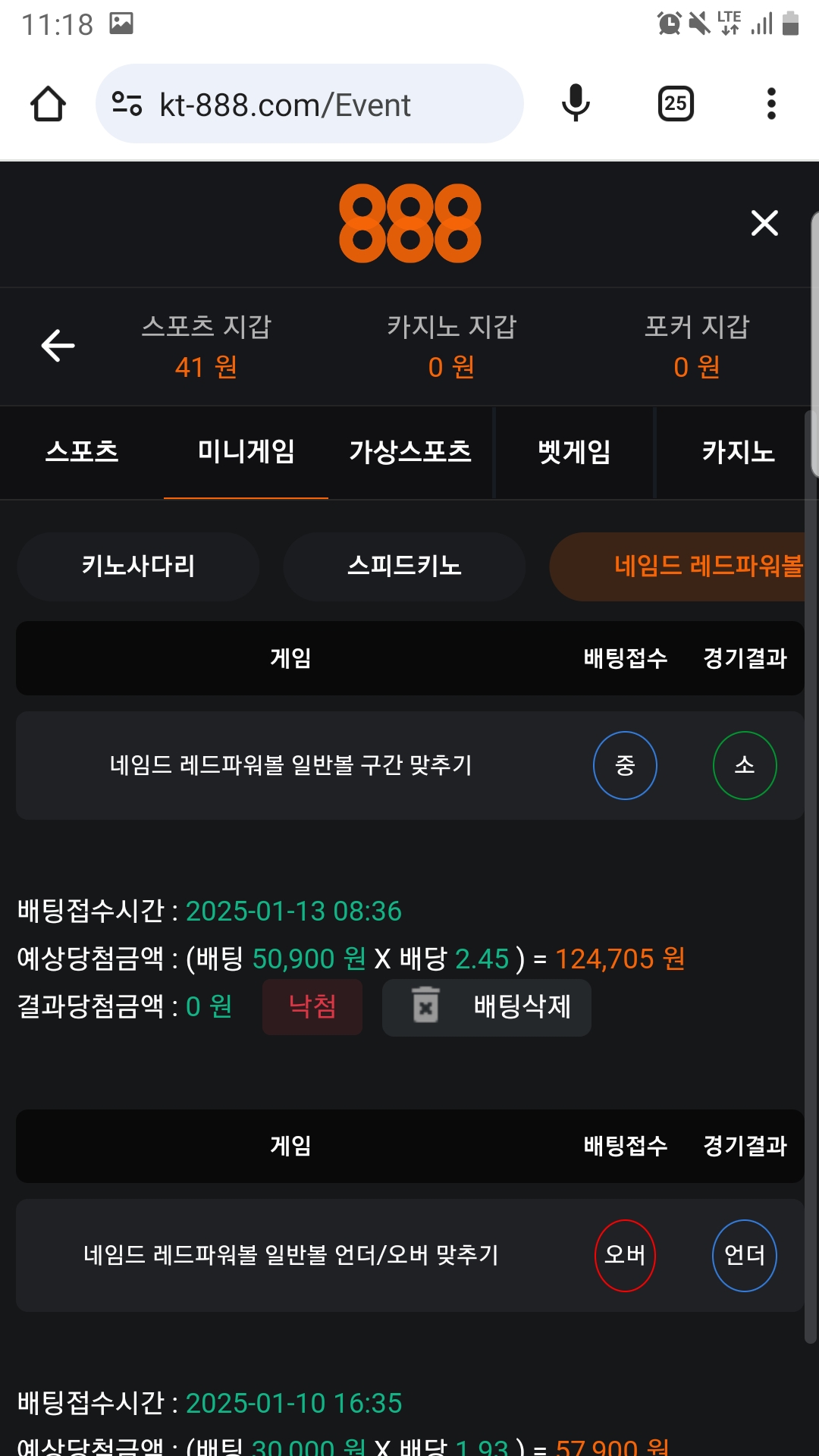Open the 가상스포츠 tab

pos(410,452)
